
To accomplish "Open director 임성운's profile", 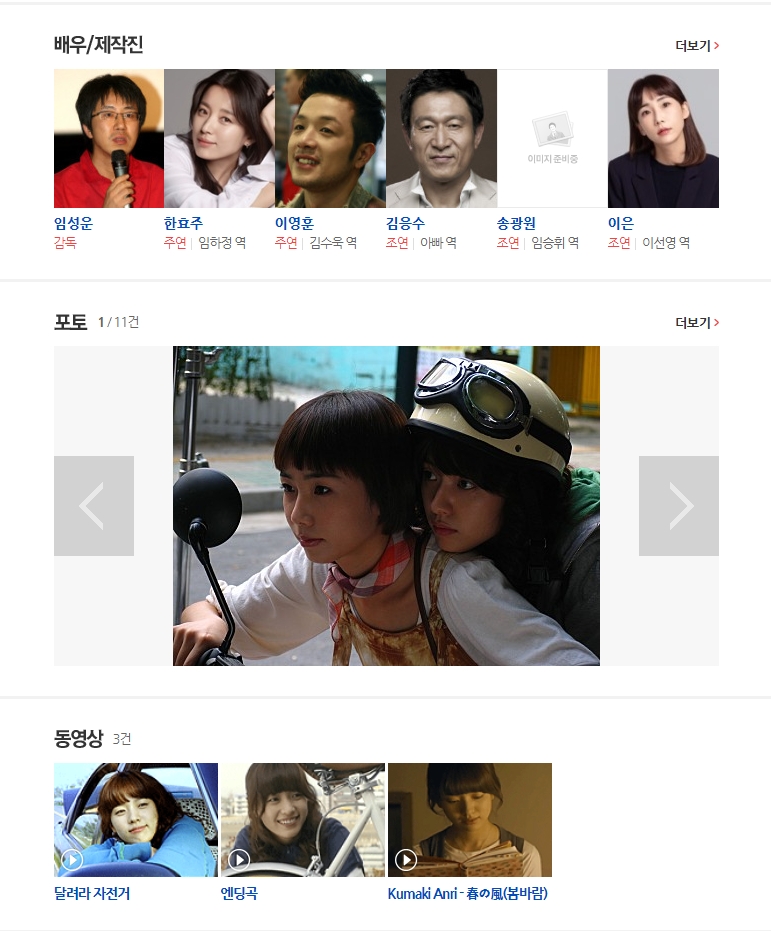I will [108, 138].
